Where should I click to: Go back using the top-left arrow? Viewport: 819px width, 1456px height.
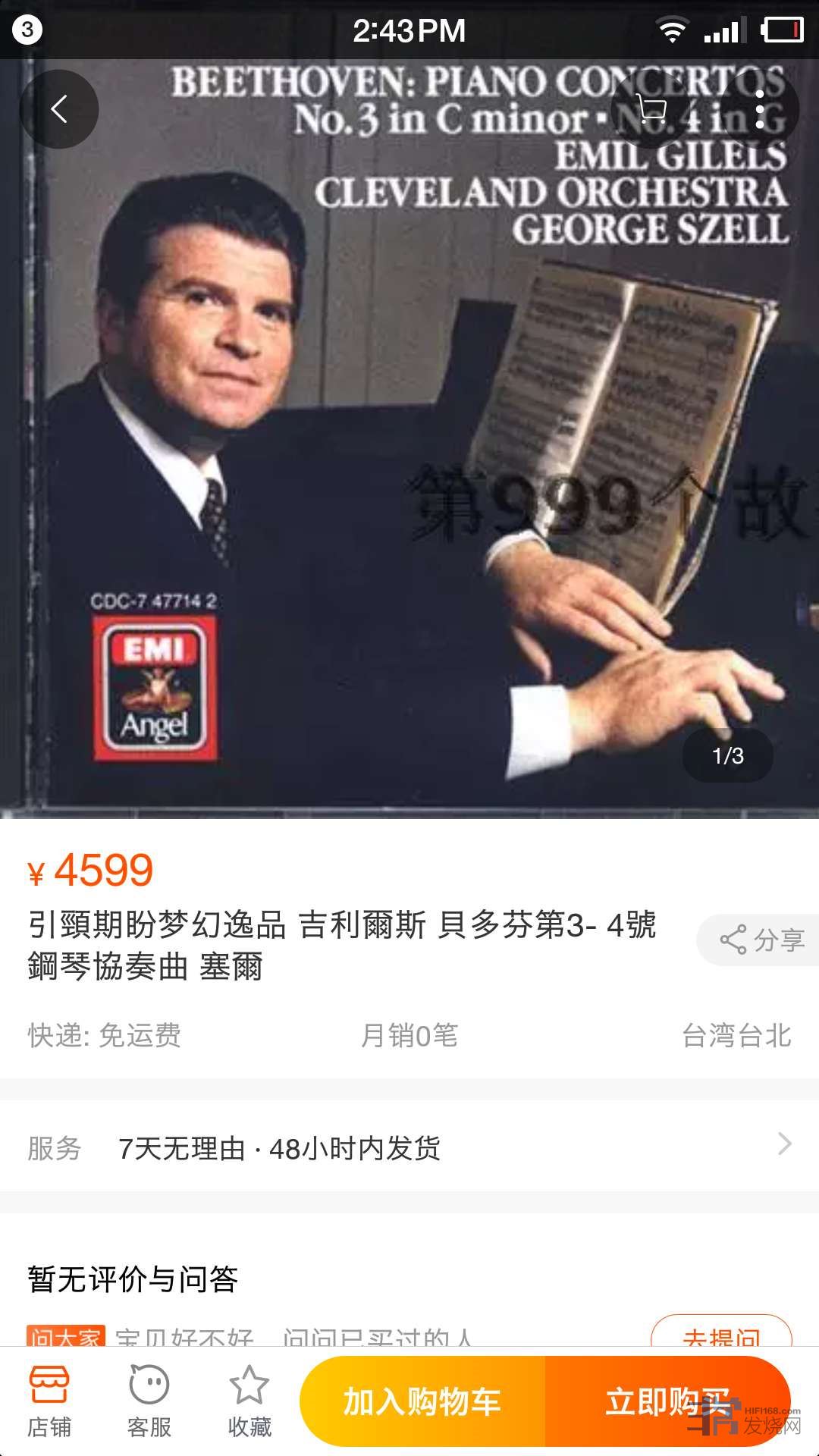click(x=59, y=109)
